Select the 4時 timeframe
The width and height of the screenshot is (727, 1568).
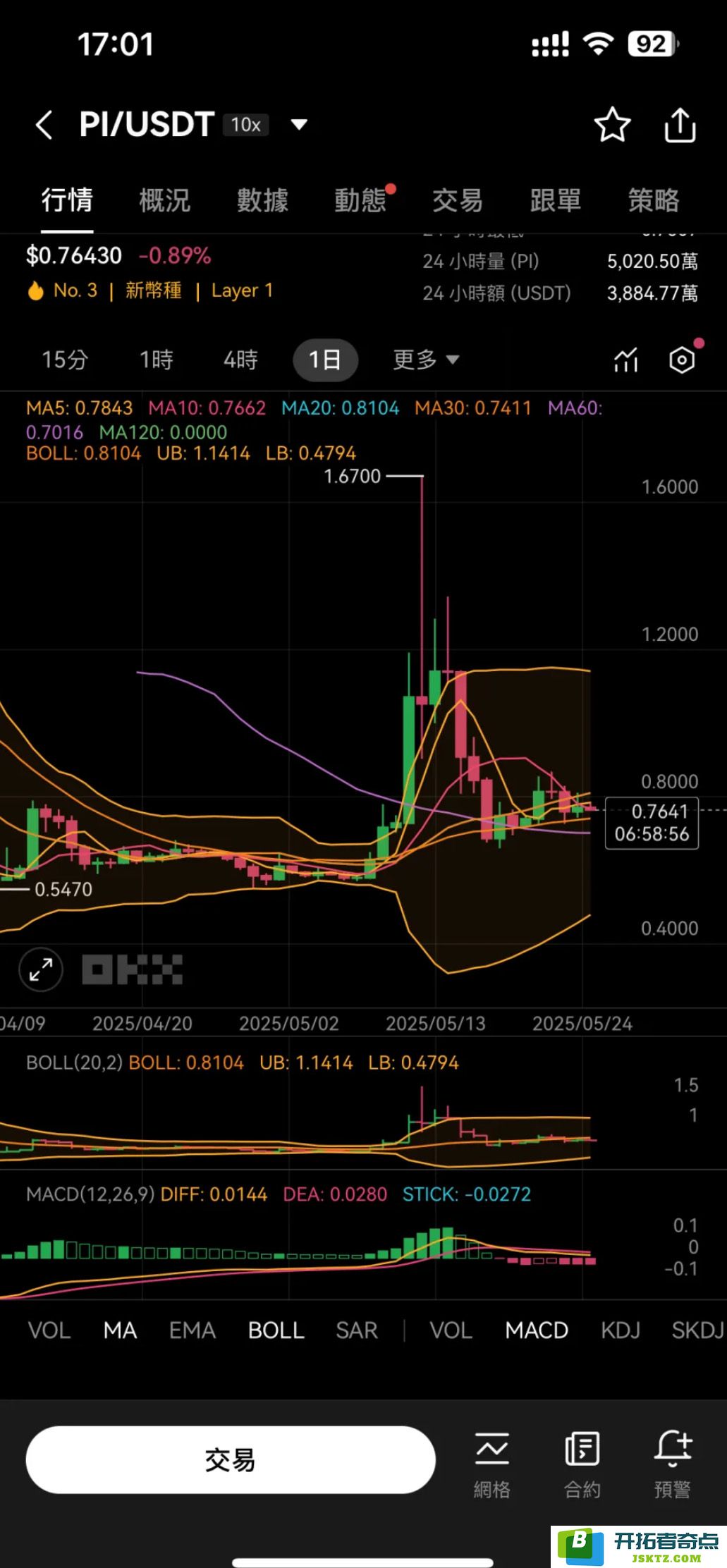(x=240, y=360)
